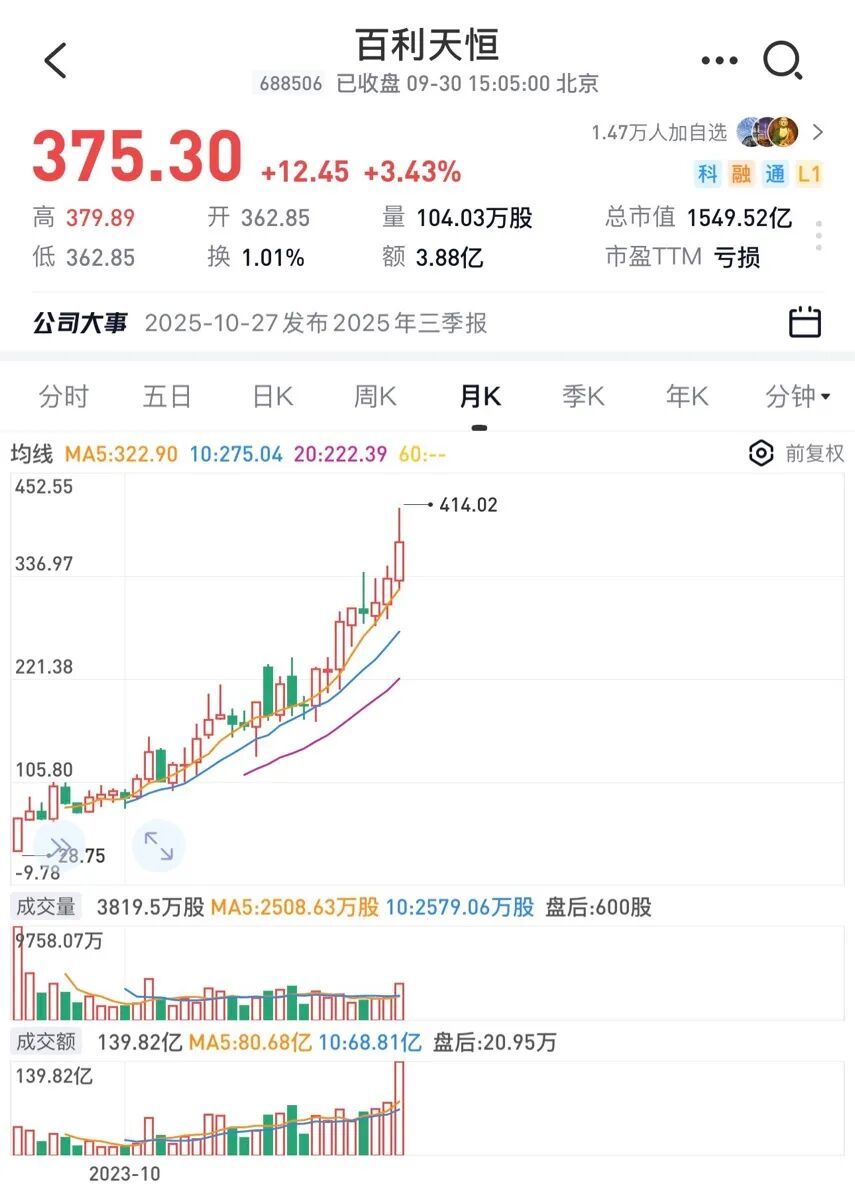Open the three-dot more options menu
Screen dimensions: 855x1192
click(719, 61)
